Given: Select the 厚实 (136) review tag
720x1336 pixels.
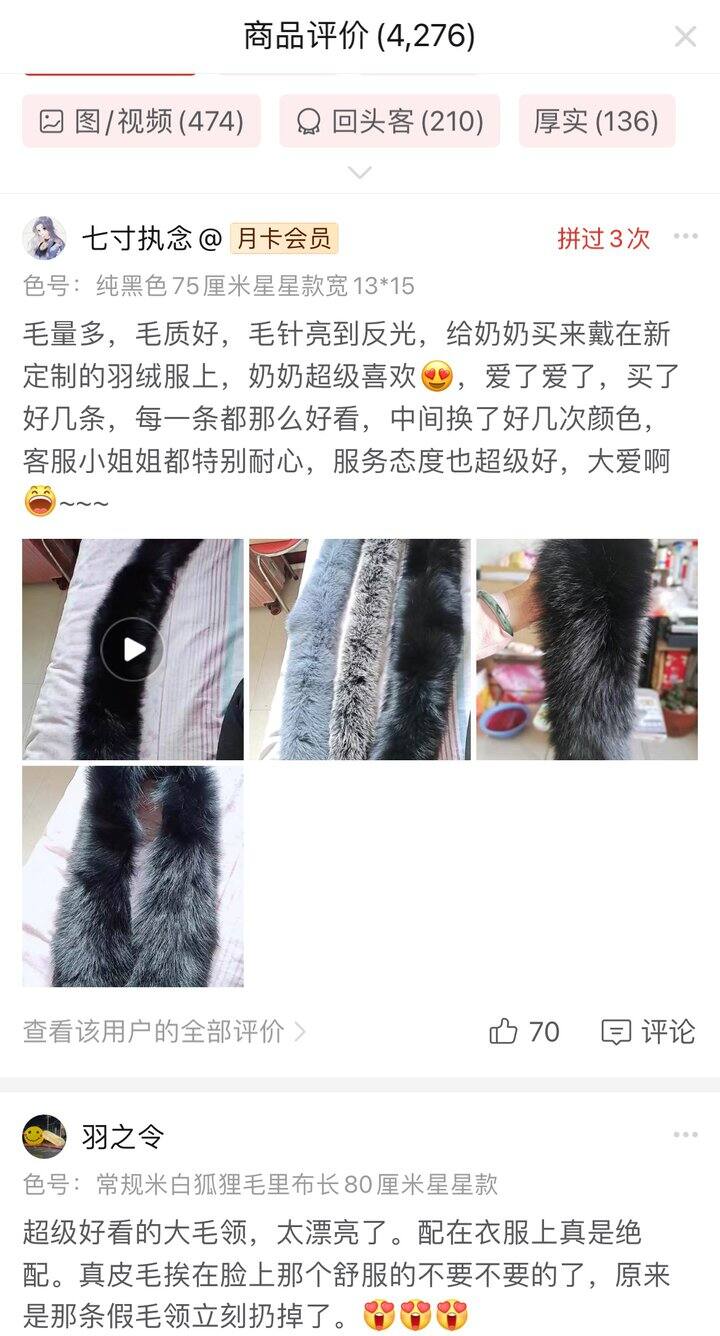Looking at the screenshot, I should pyautogui.click(x=596, y=122).
